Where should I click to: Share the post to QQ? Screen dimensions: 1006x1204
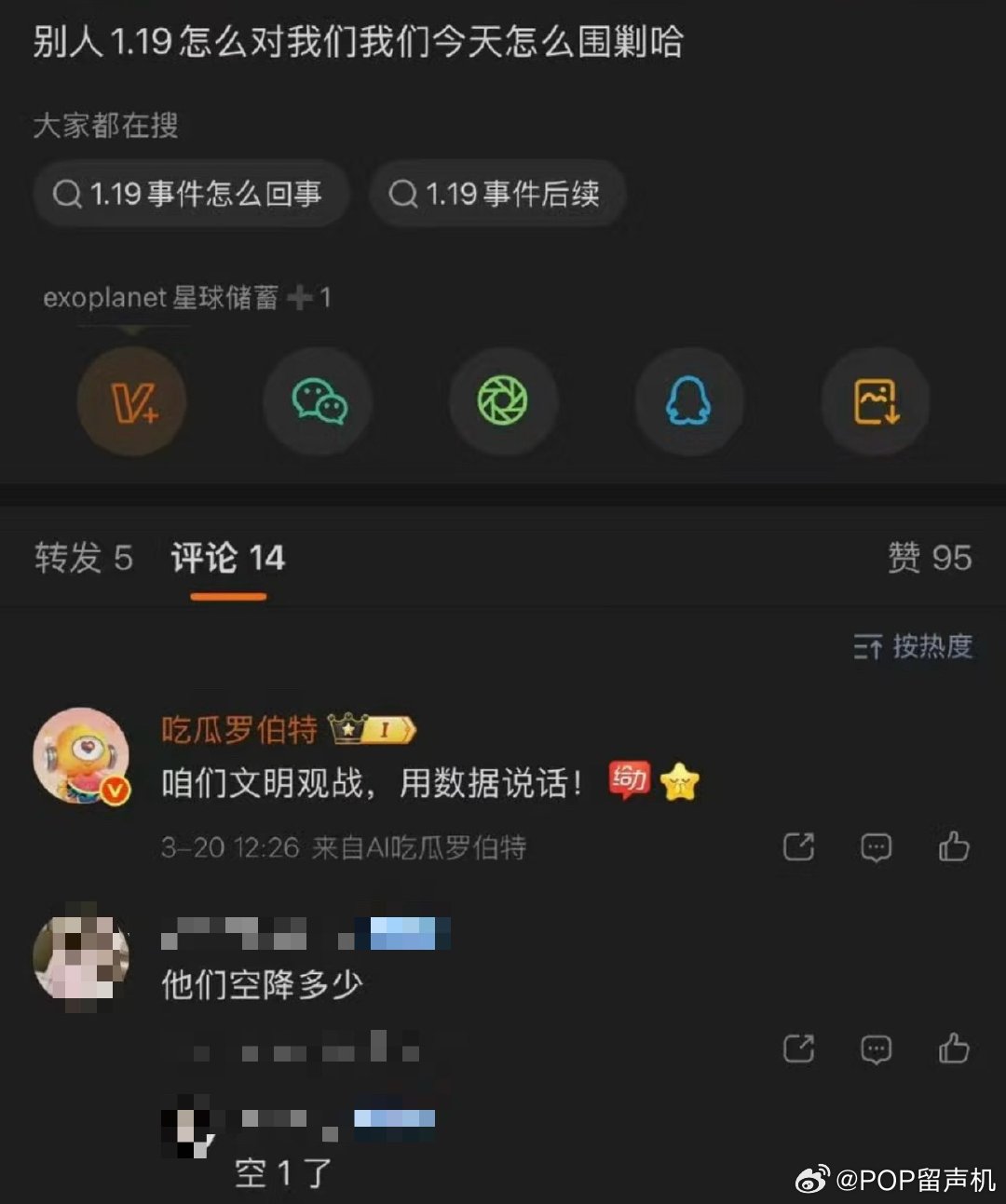[688, 402]
